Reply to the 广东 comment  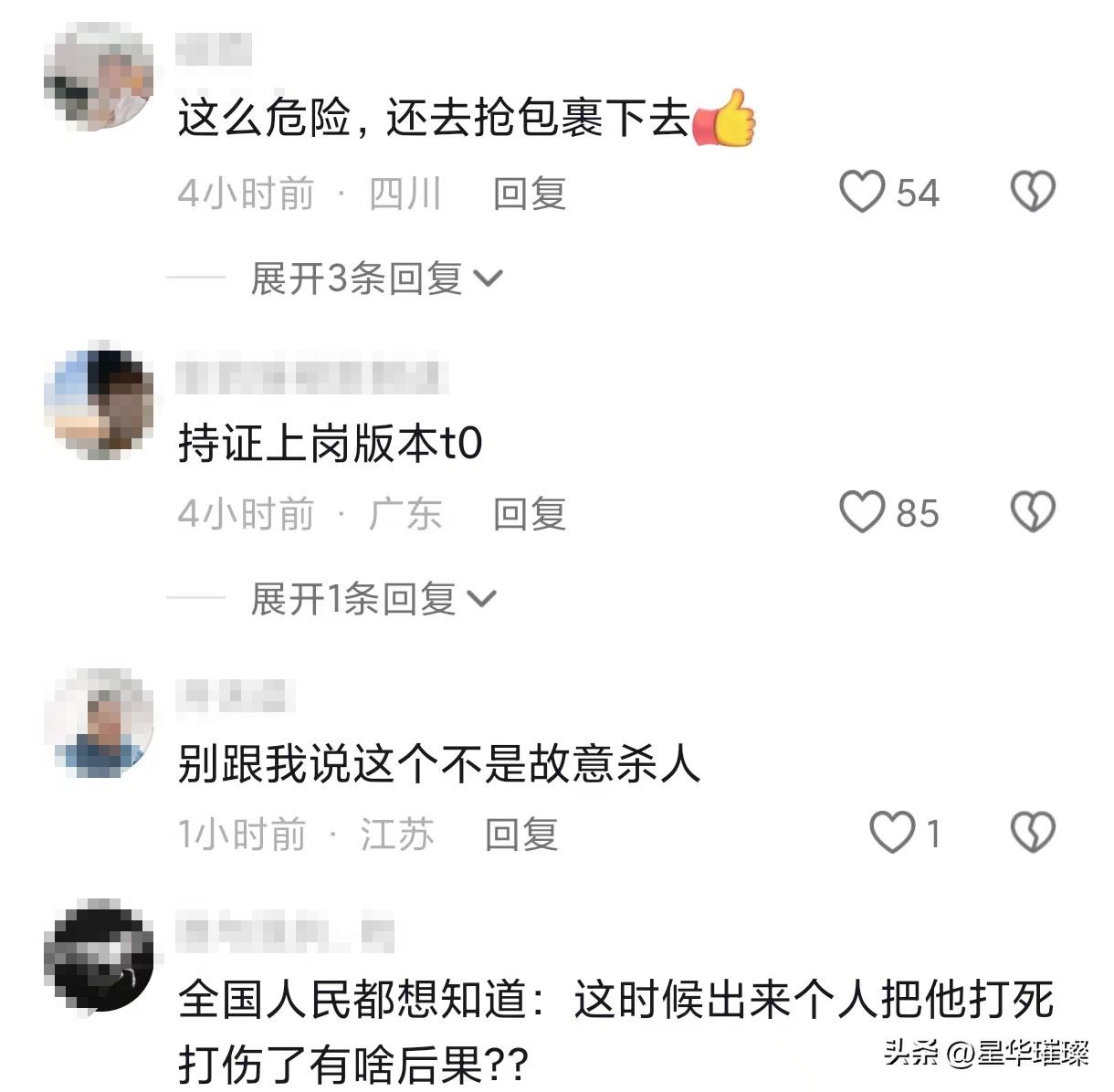pos(530,514)
